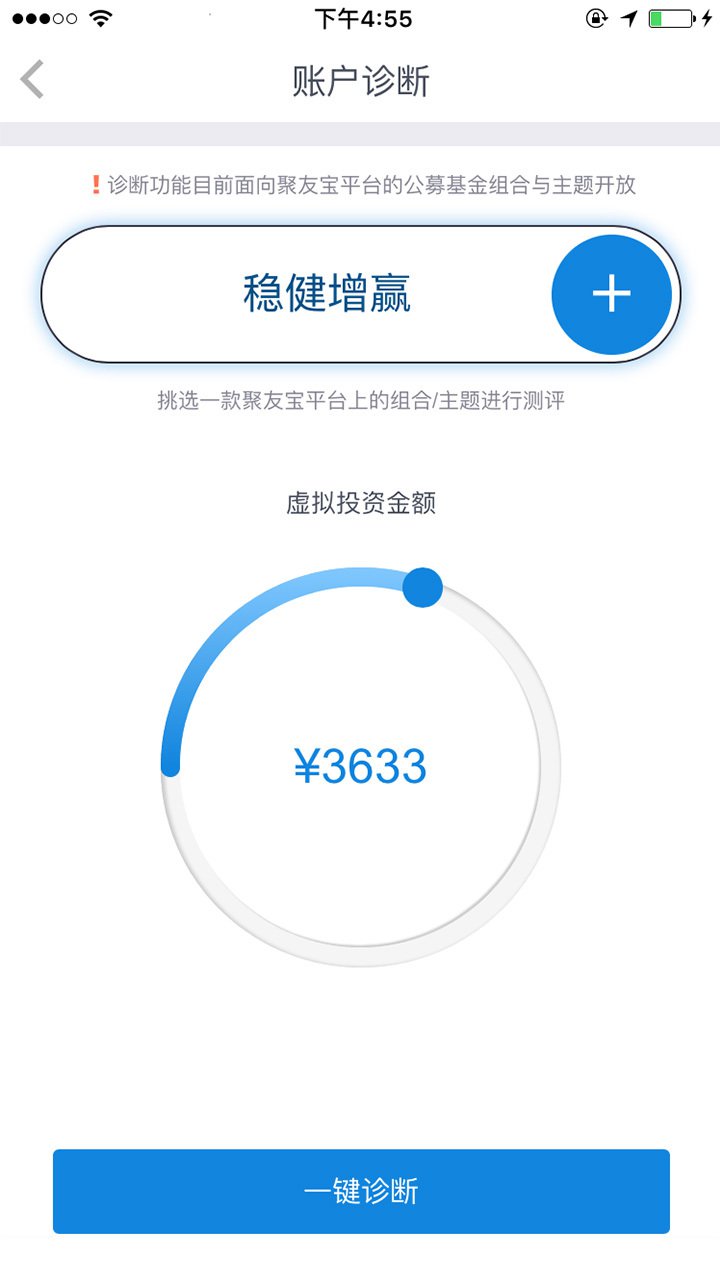720x1280 pixels.
Task: Tap 账户诊断 title to refresh the page
Action: tap(360, 78)
